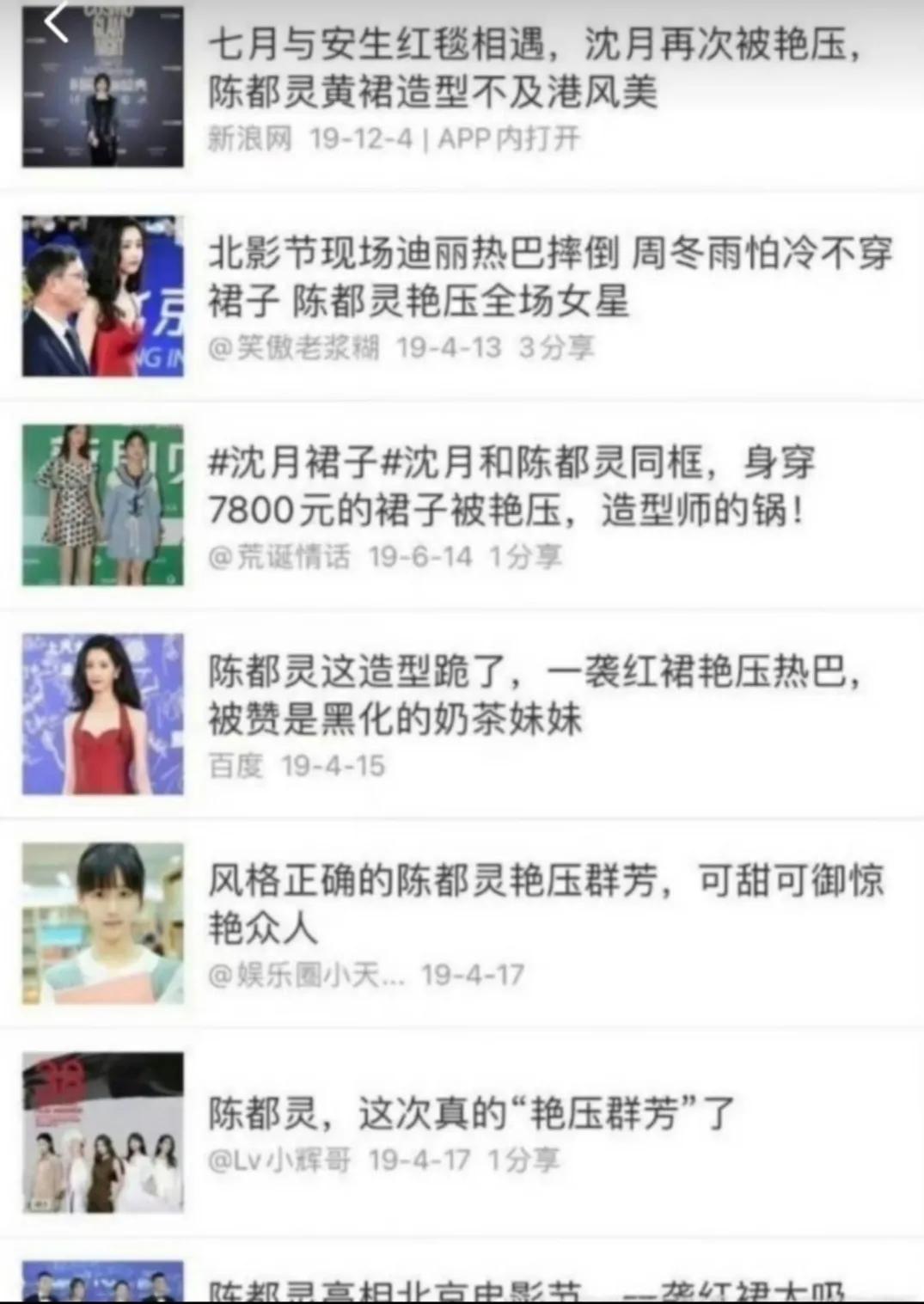
Task: Click the 沈月和陈都灵同框 thumbnail
Action: click(101, 505)
